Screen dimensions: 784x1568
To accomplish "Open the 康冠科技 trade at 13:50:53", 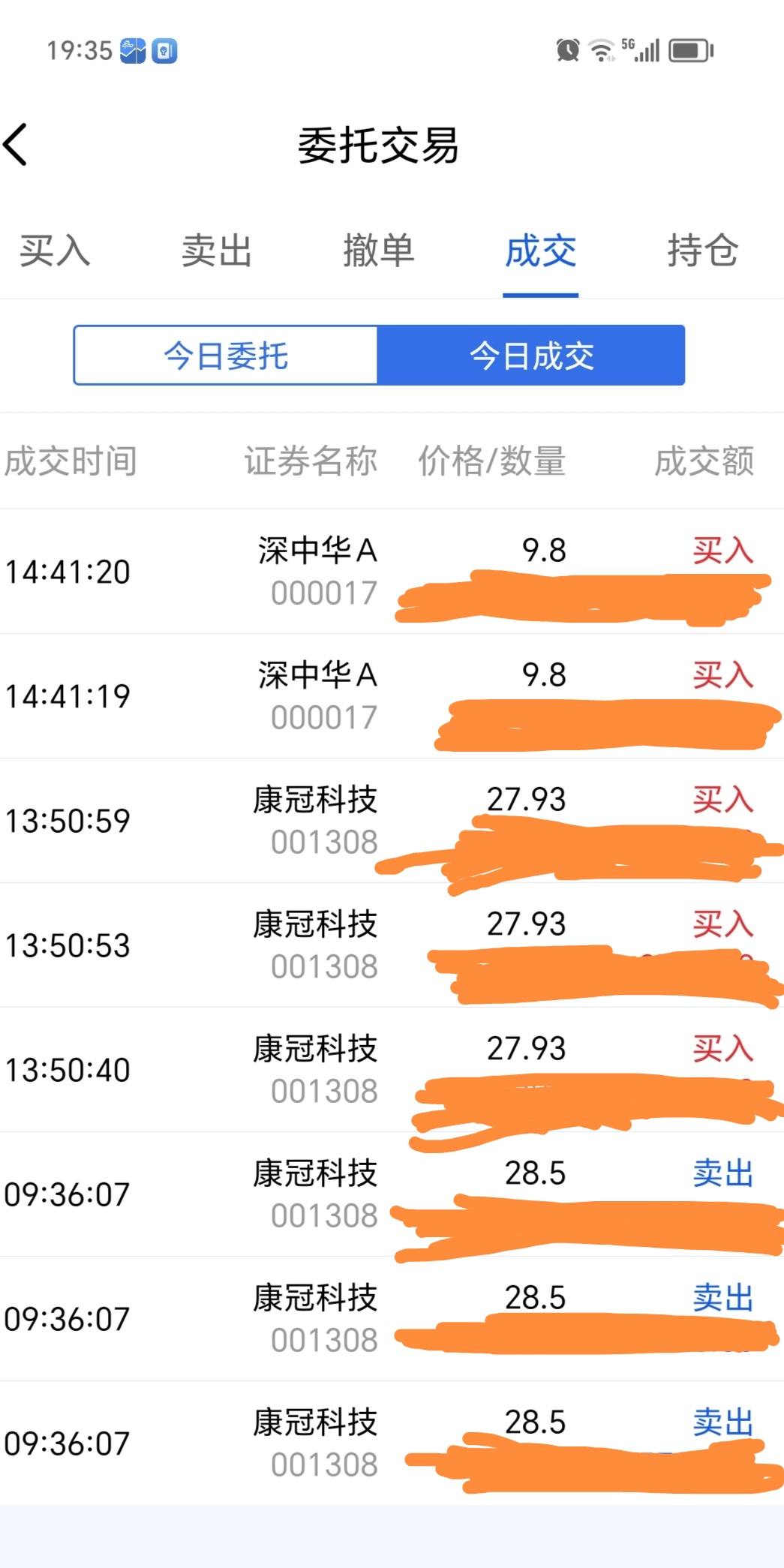I will [392, 945].
